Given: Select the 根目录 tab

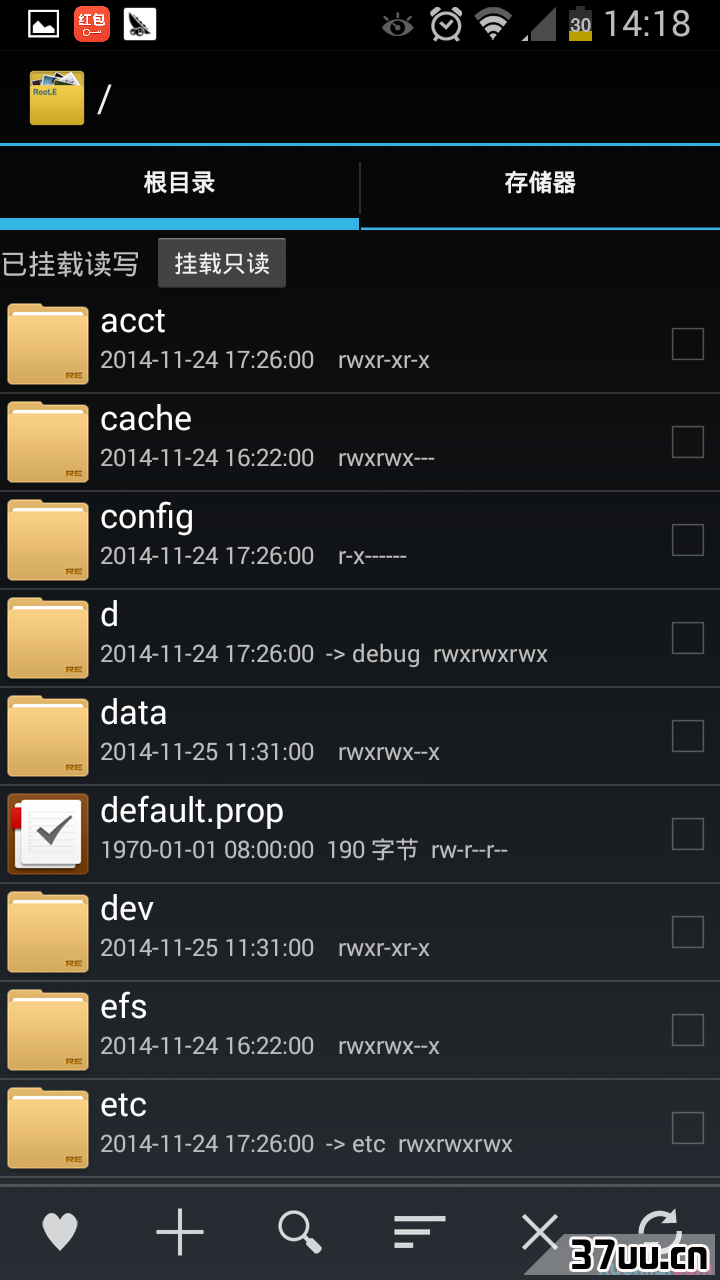Looking at the screenshot, I should [179, 183].
